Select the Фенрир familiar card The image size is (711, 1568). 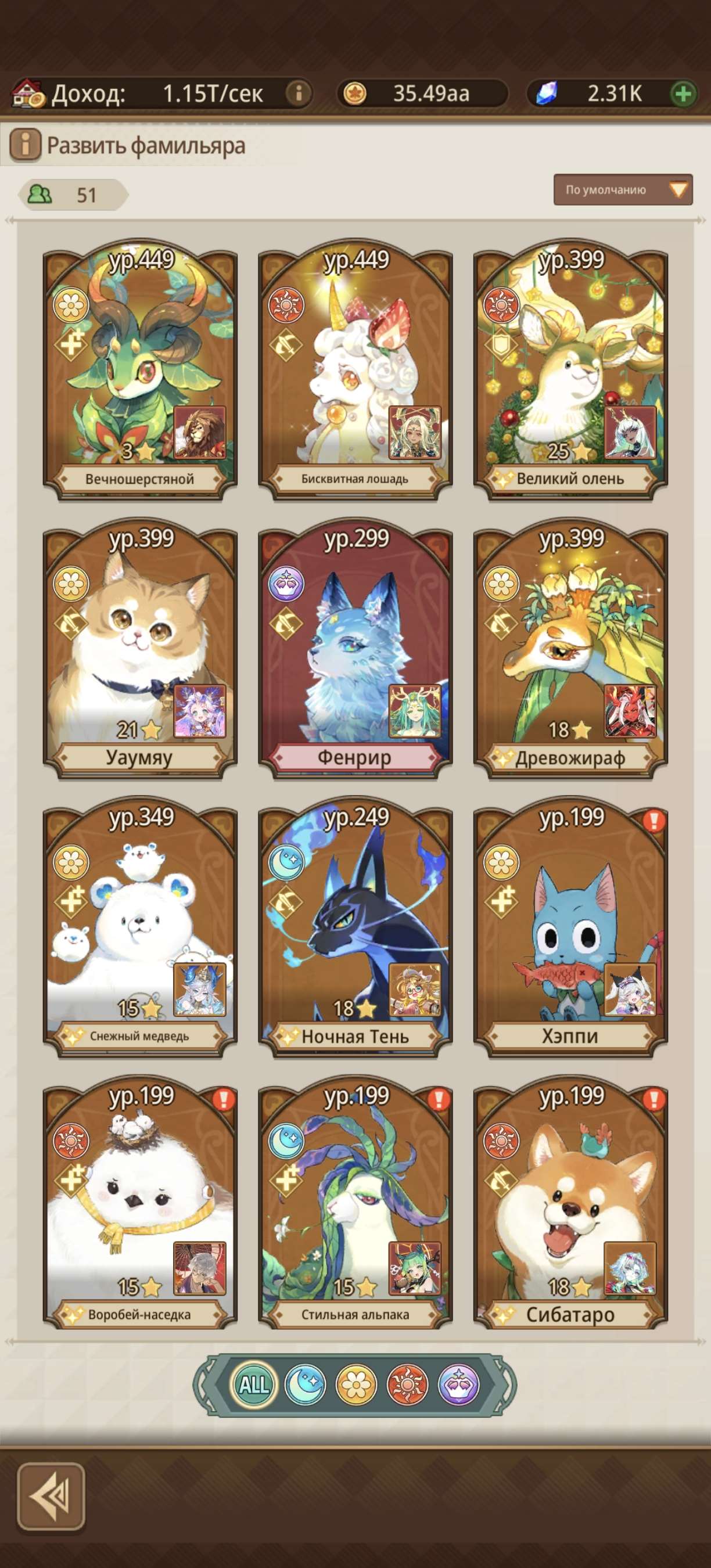coord(355,645)
